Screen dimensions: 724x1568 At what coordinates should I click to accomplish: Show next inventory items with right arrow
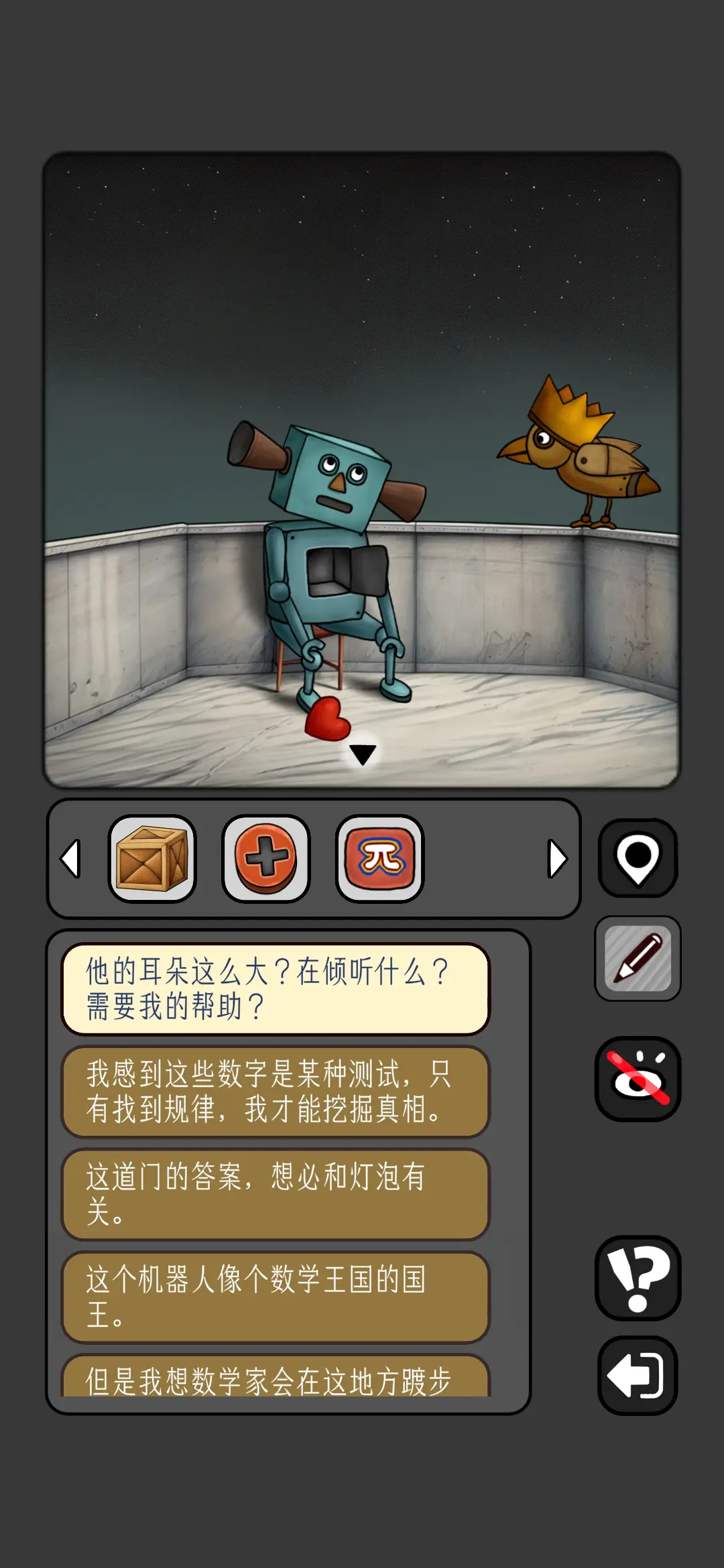(557, 858)
